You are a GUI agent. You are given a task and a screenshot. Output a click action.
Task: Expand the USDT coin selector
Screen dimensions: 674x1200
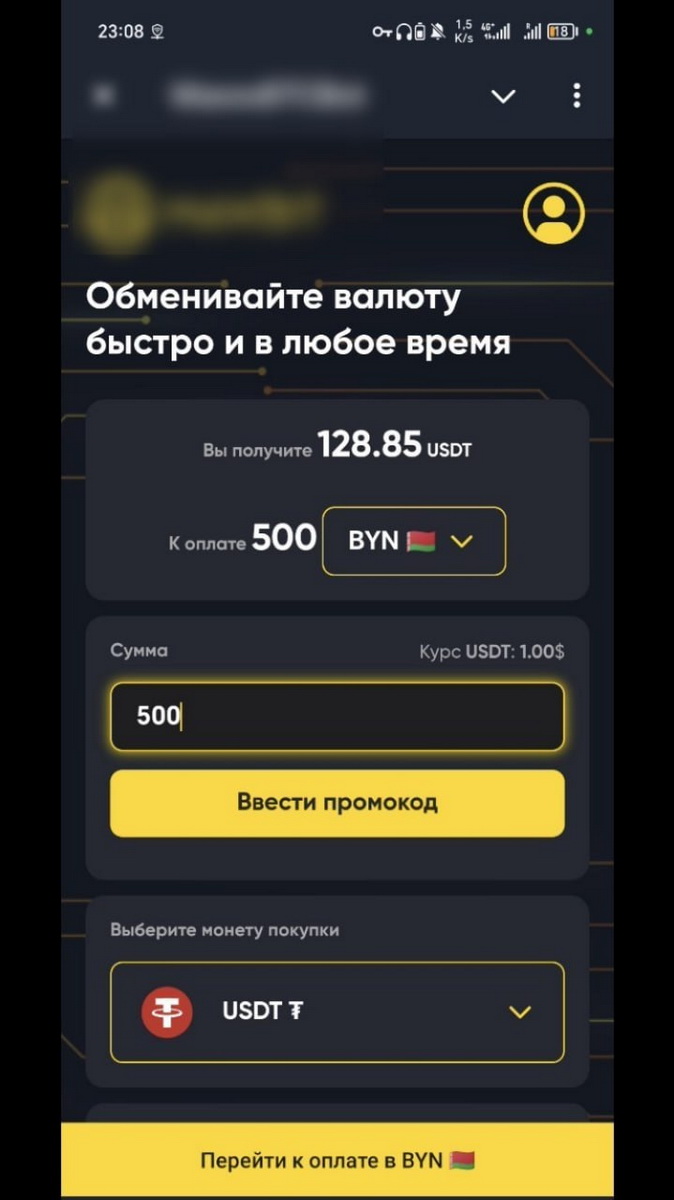click(x=337, y=1012)
